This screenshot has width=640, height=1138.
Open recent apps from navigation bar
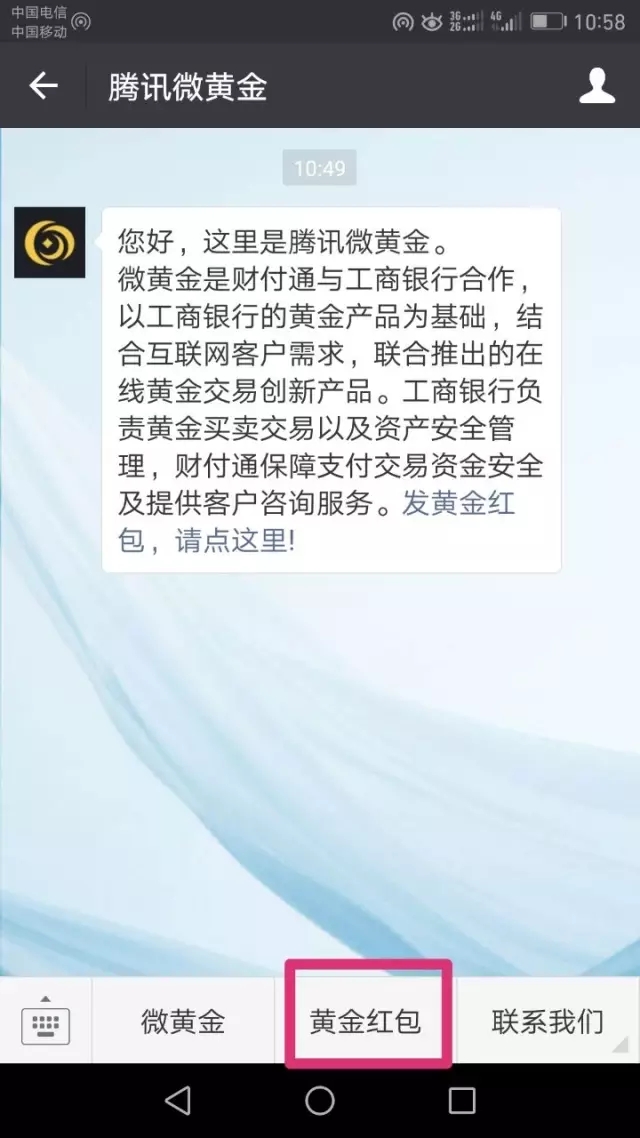(461, 1100)
